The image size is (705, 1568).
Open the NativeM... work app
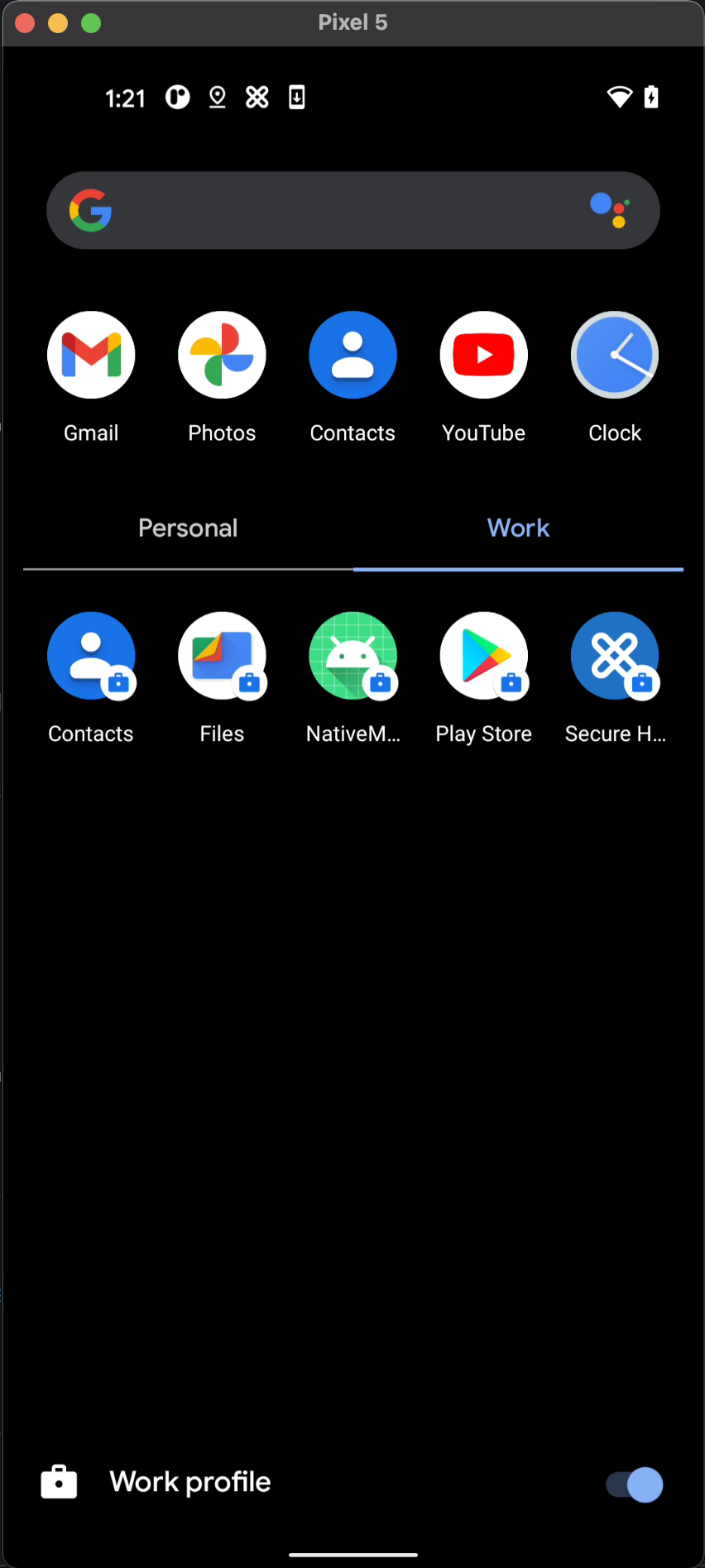pyautogui.click(x=352, y=656)
